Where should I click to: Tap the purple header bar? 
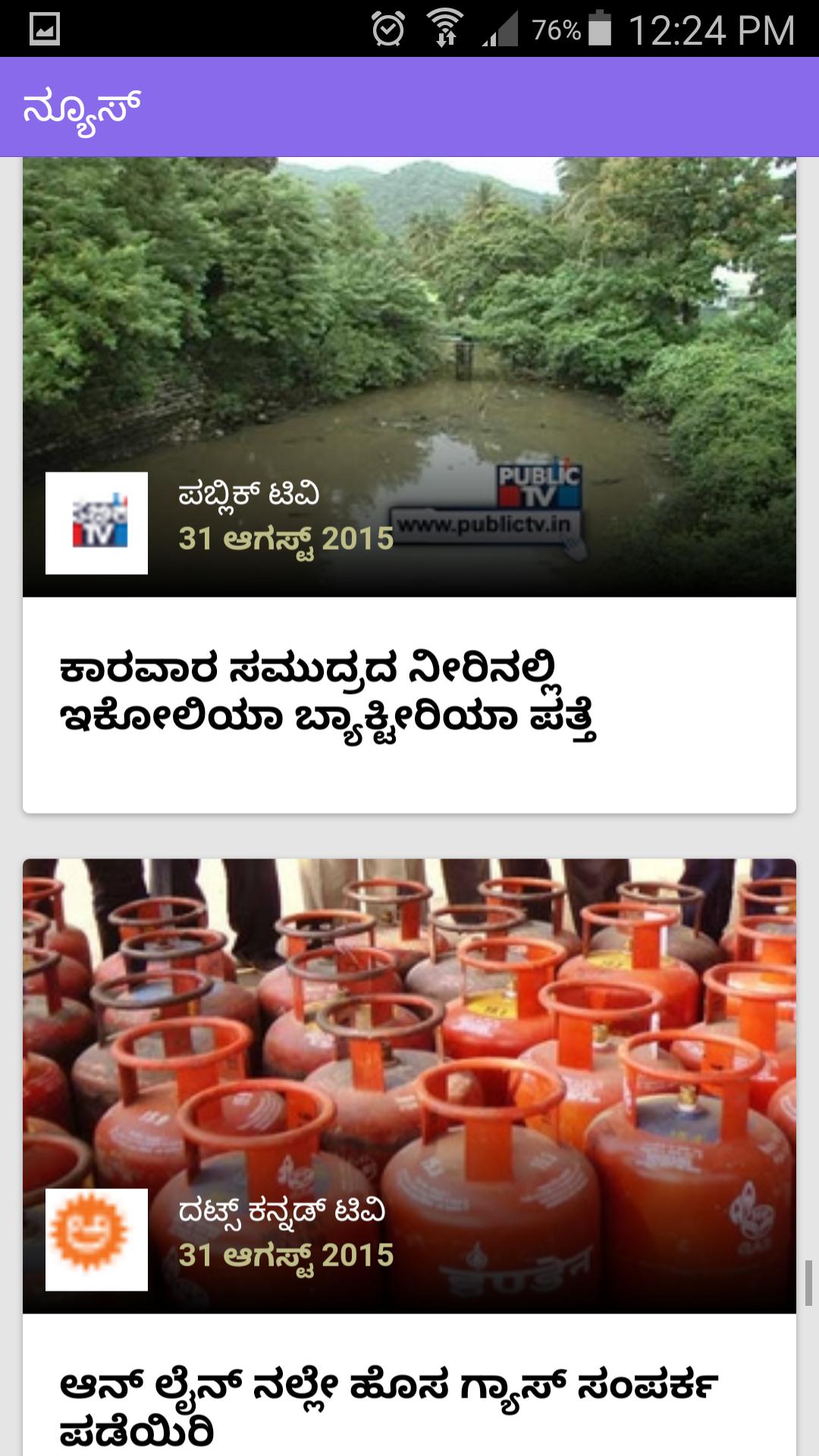tap(409, 106)
